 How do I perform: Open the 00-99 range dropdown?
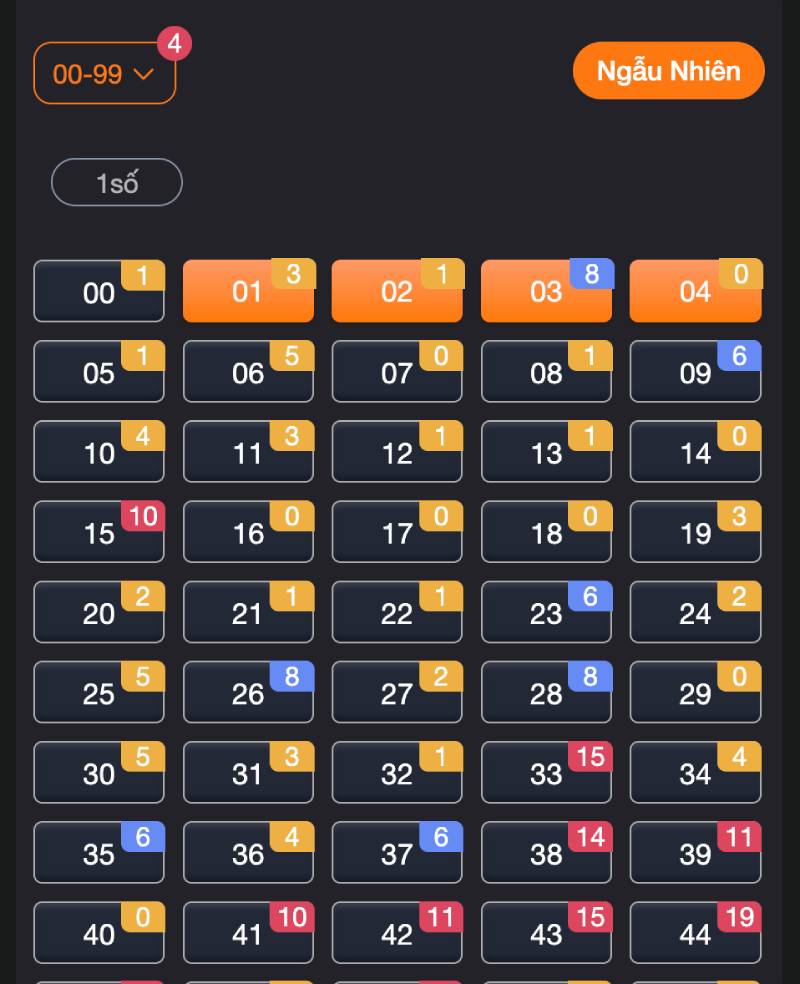104,73
